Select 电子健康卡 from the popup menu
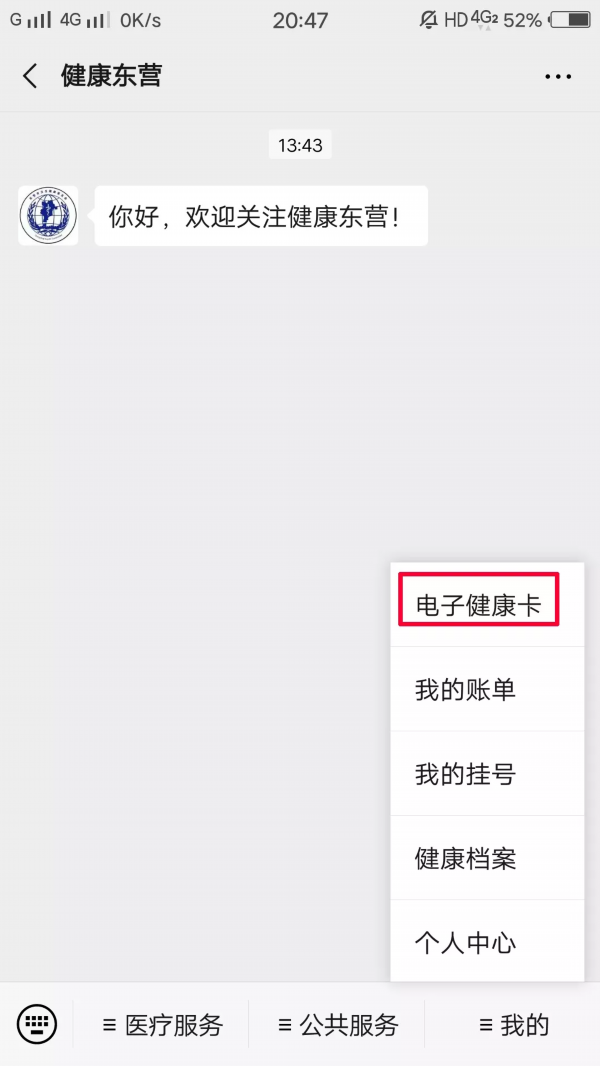The image size is (600, 1066). (x=479, y=605)
